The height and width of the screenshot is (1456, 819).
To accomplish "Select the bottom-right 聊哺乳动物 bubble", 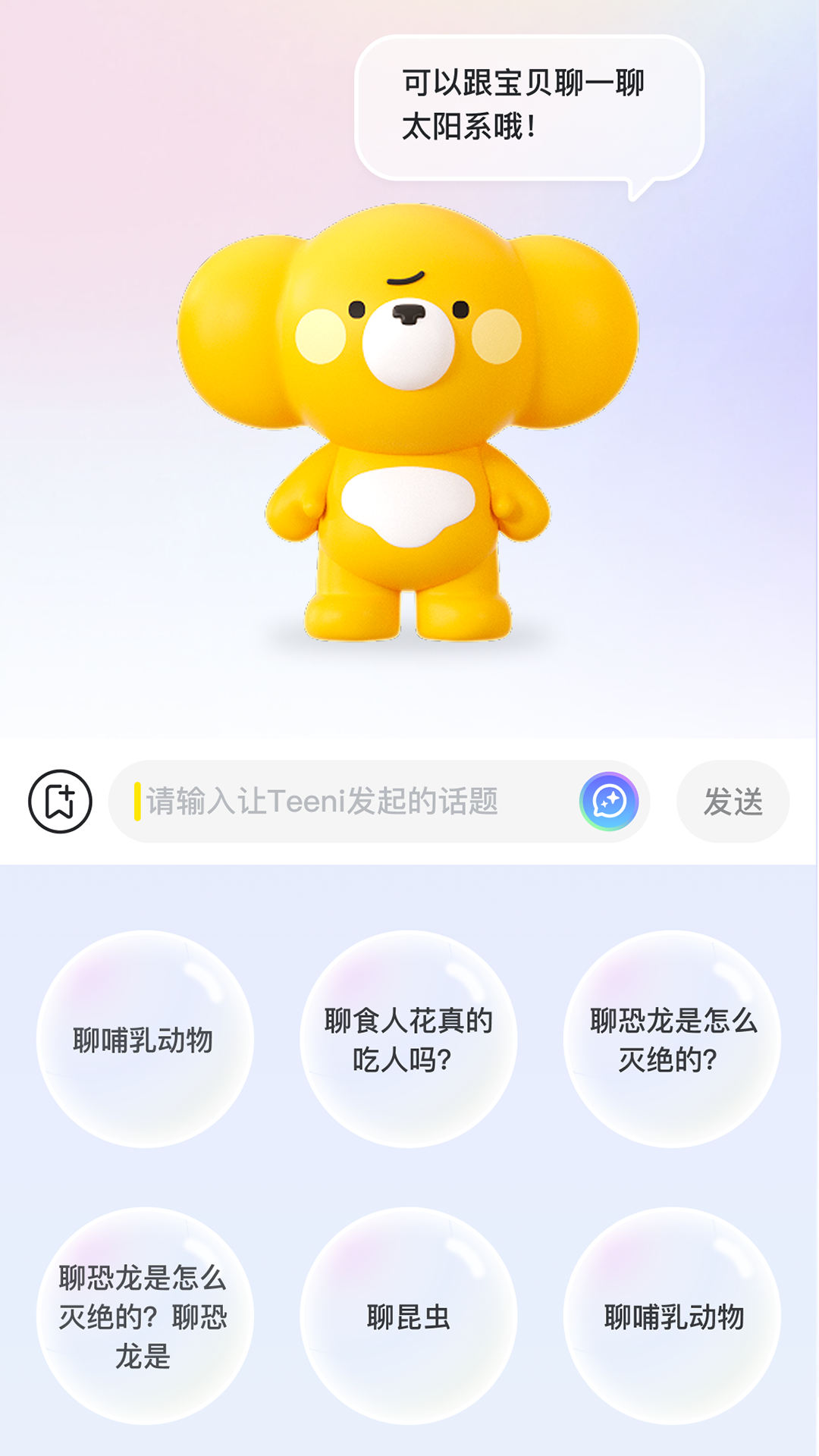I will (x=673, y=1316).
